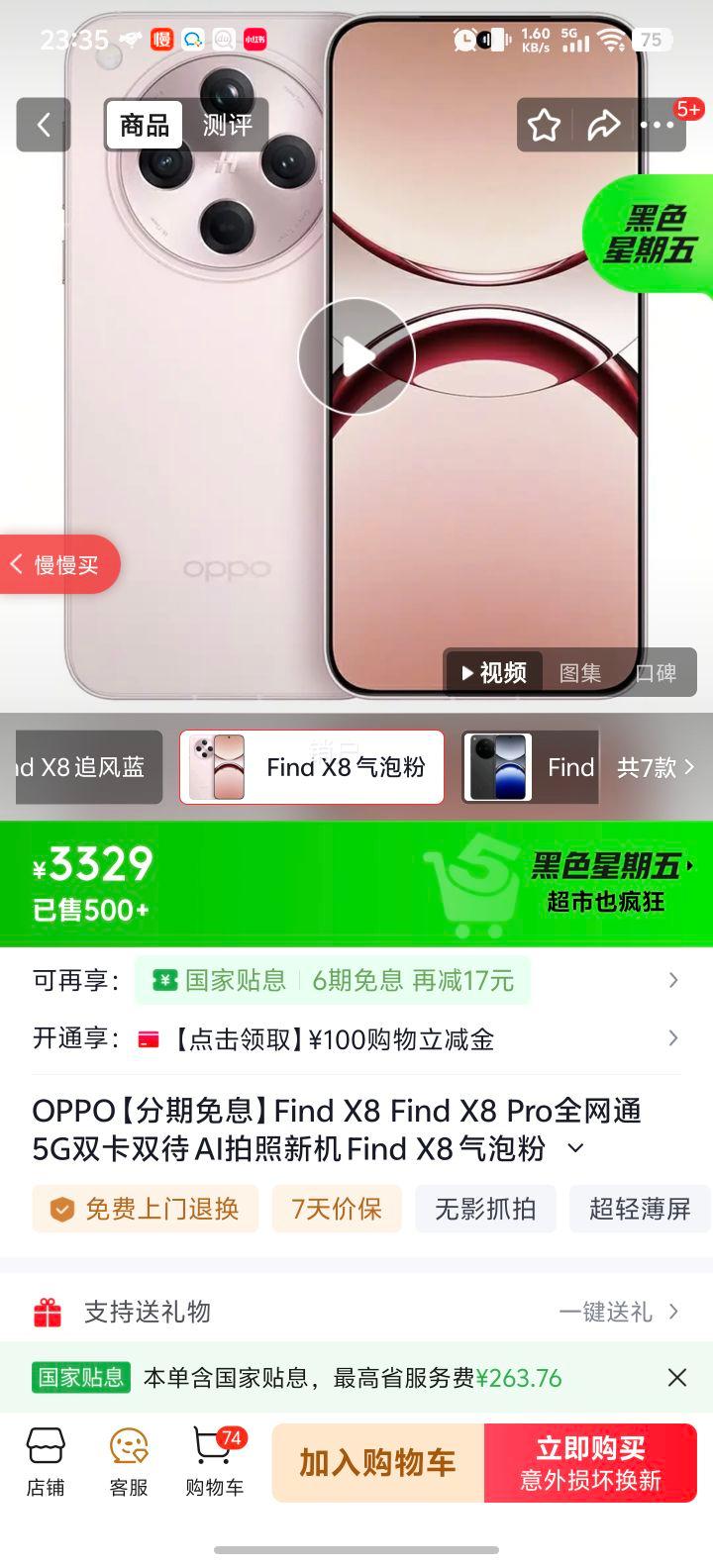713x1568 pixels.
Task: Select the Find X8 气泡粉 variant
Action: tap(311, 767)
